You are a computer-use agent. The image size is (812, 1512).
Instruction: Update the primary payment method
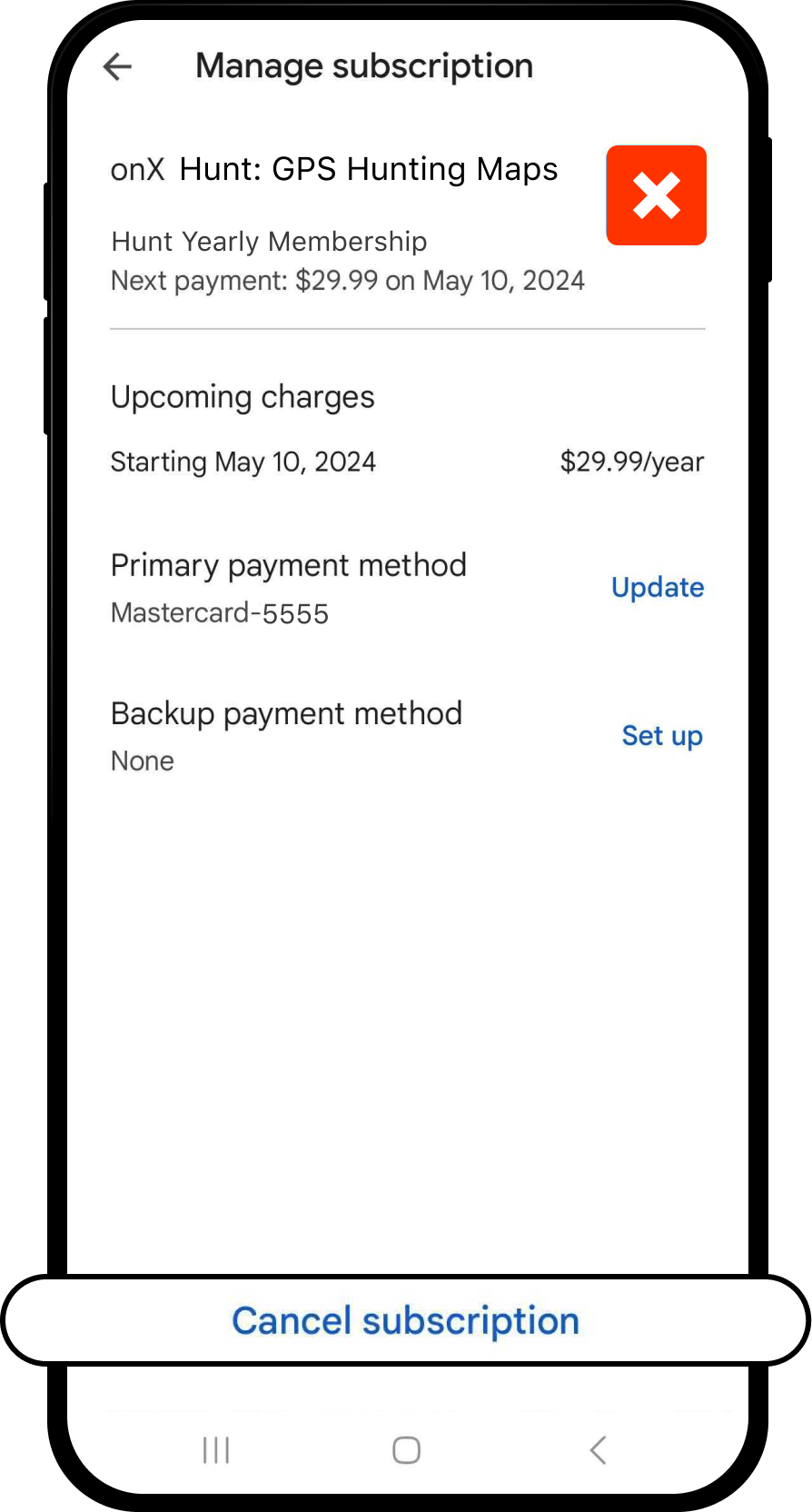click(658, 587)
